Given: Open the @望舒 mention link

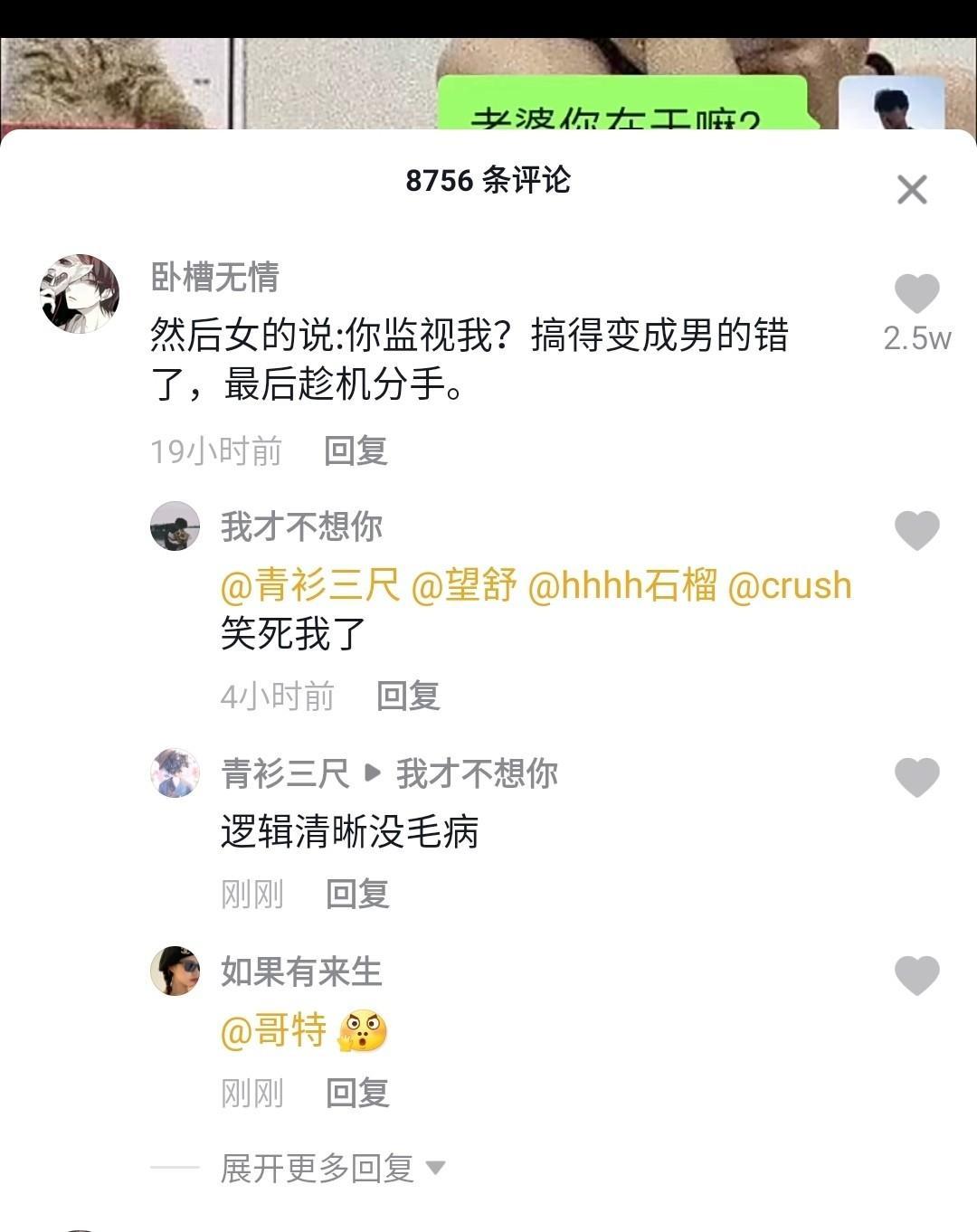Looking at the screenshot, I should click(464, 585).
